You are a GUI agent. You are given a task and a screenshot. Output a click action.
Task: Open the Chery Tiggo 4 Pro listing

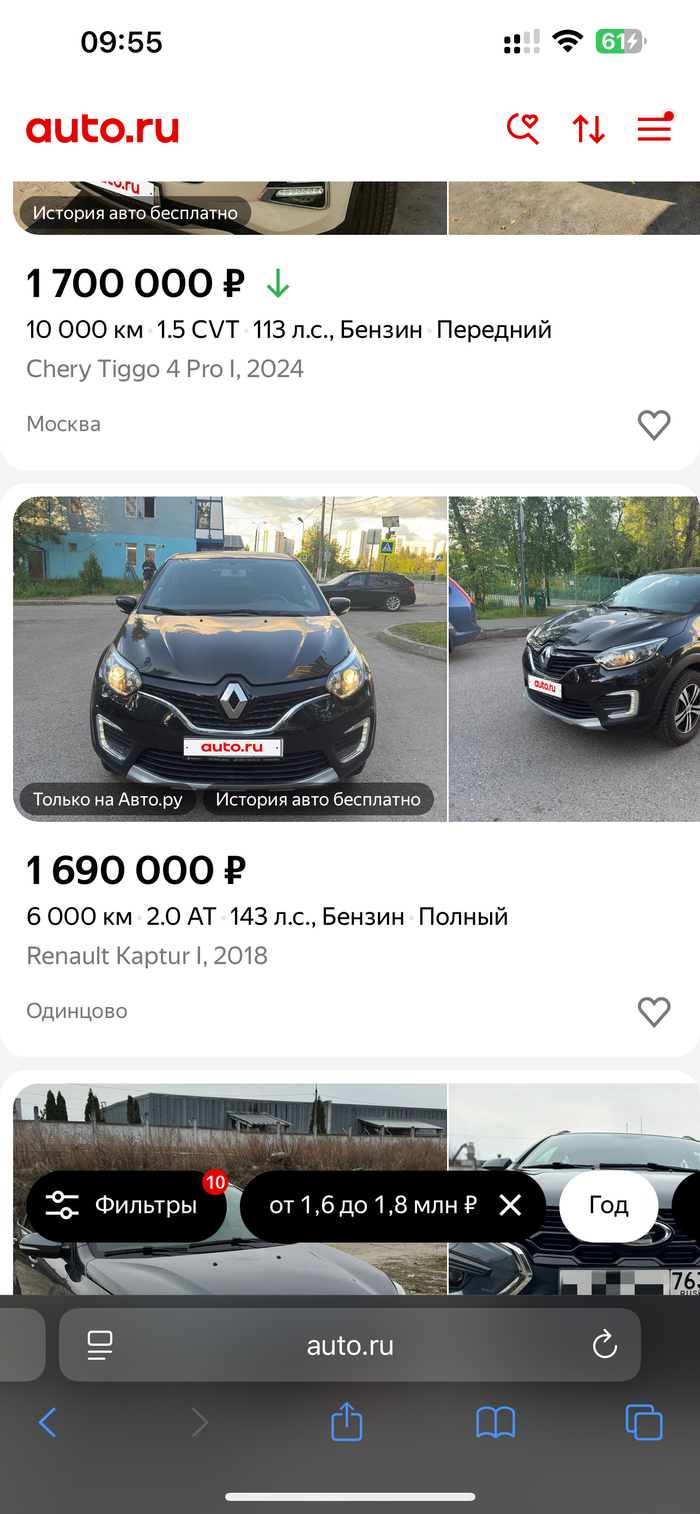pyautogui.click(x=165, y=369)
